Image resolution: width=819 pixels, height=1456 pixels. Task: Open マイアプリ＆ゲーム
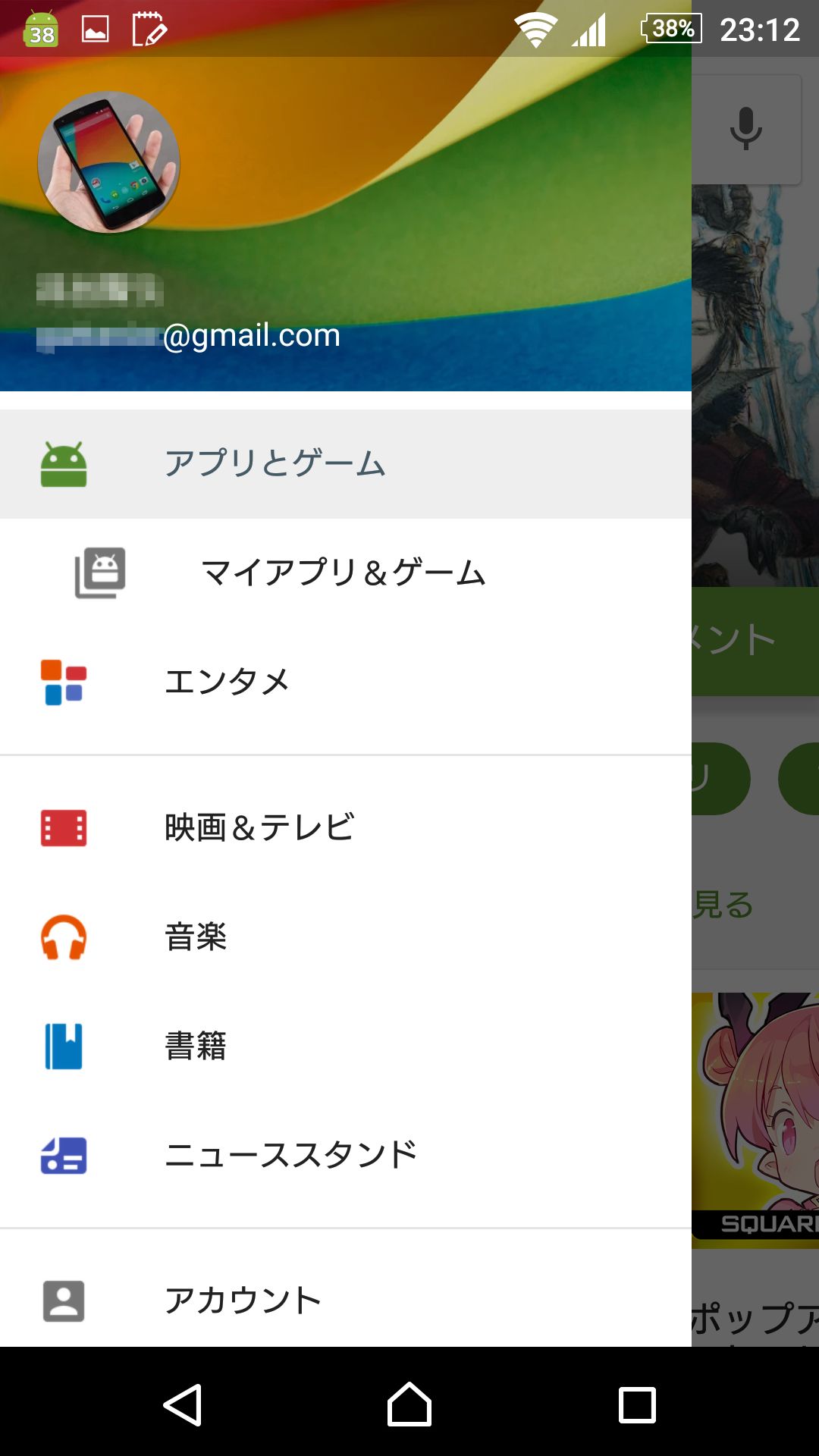click(346, 573)
